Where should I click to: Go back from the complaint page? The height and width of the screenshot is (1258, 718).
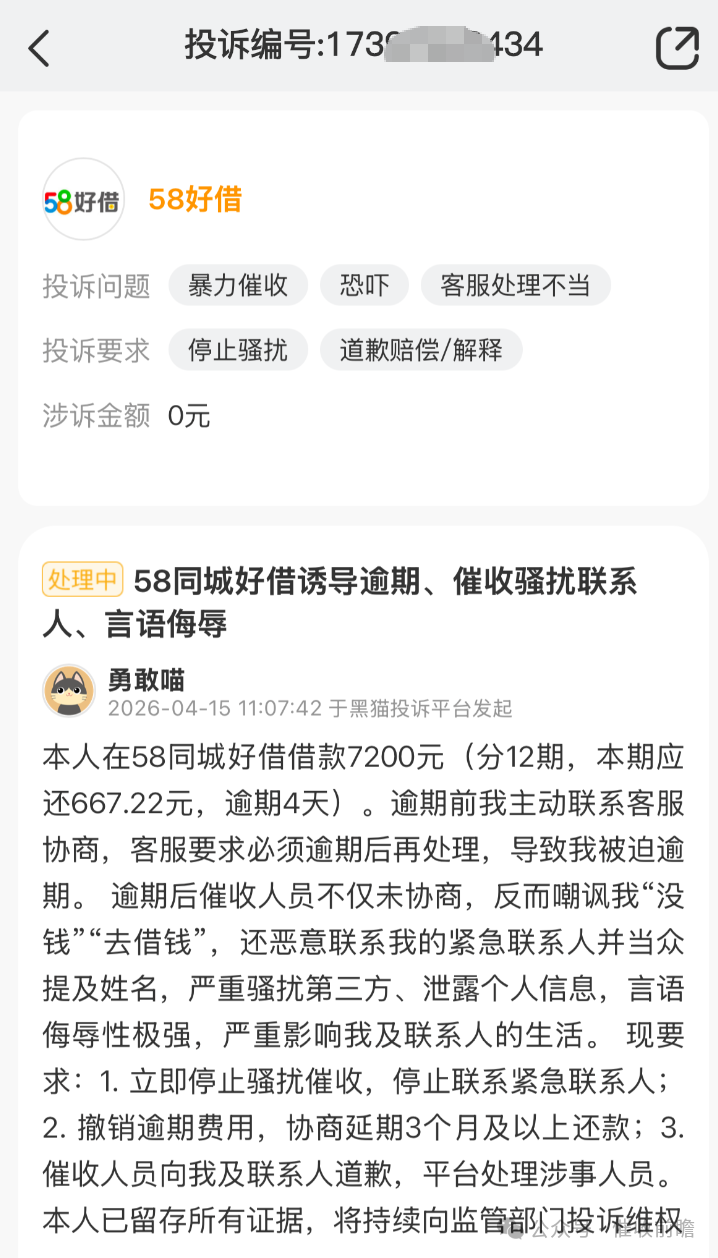click(39, 47)
